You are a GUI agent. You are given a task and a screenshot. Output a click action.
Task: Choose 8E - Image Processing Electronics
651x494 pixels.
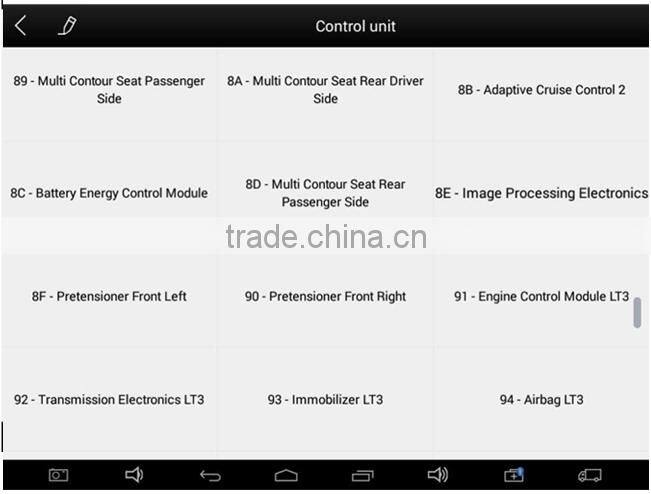click(x=542, y=193)
